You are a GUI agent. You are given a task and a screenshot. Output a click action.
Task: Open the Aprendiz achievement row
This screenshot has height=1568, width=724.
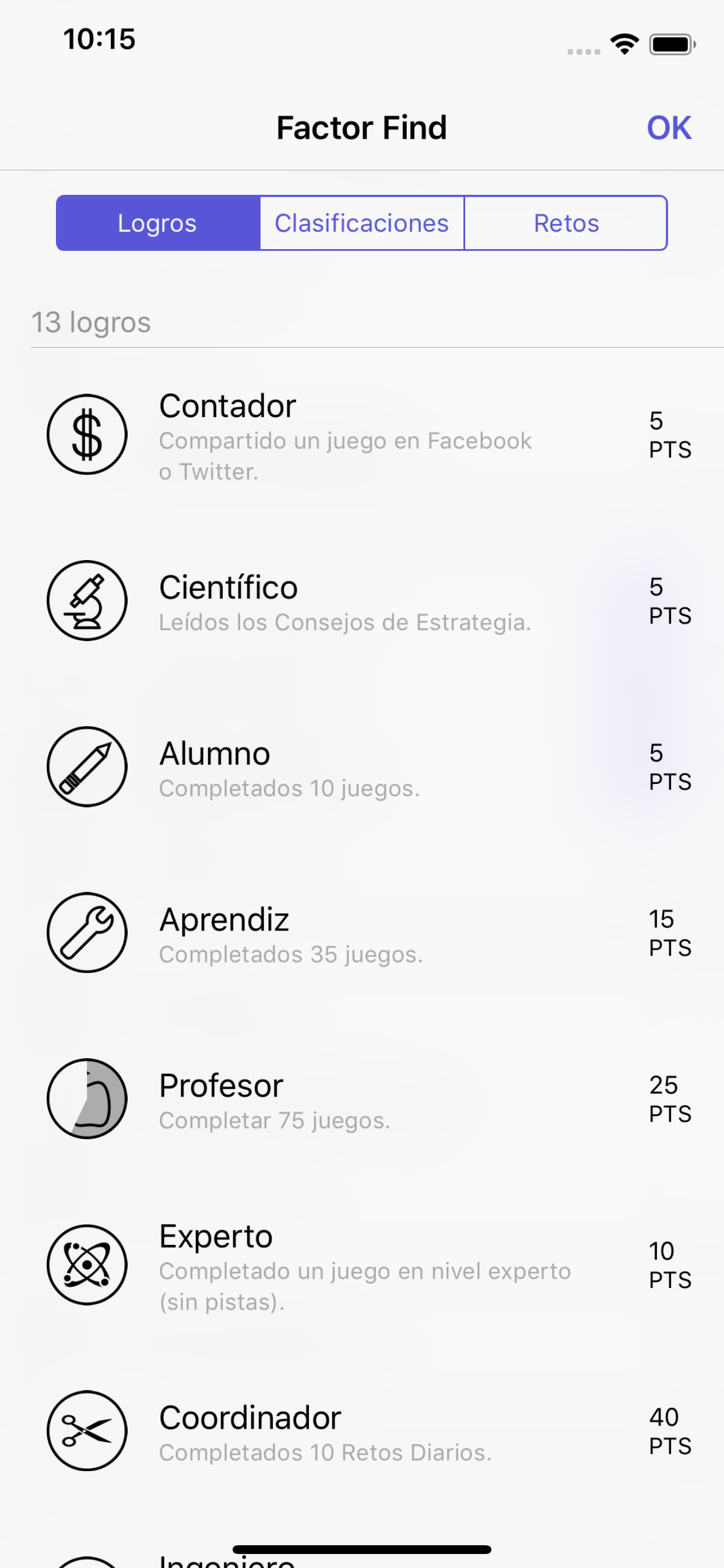(x=362, y=933)
